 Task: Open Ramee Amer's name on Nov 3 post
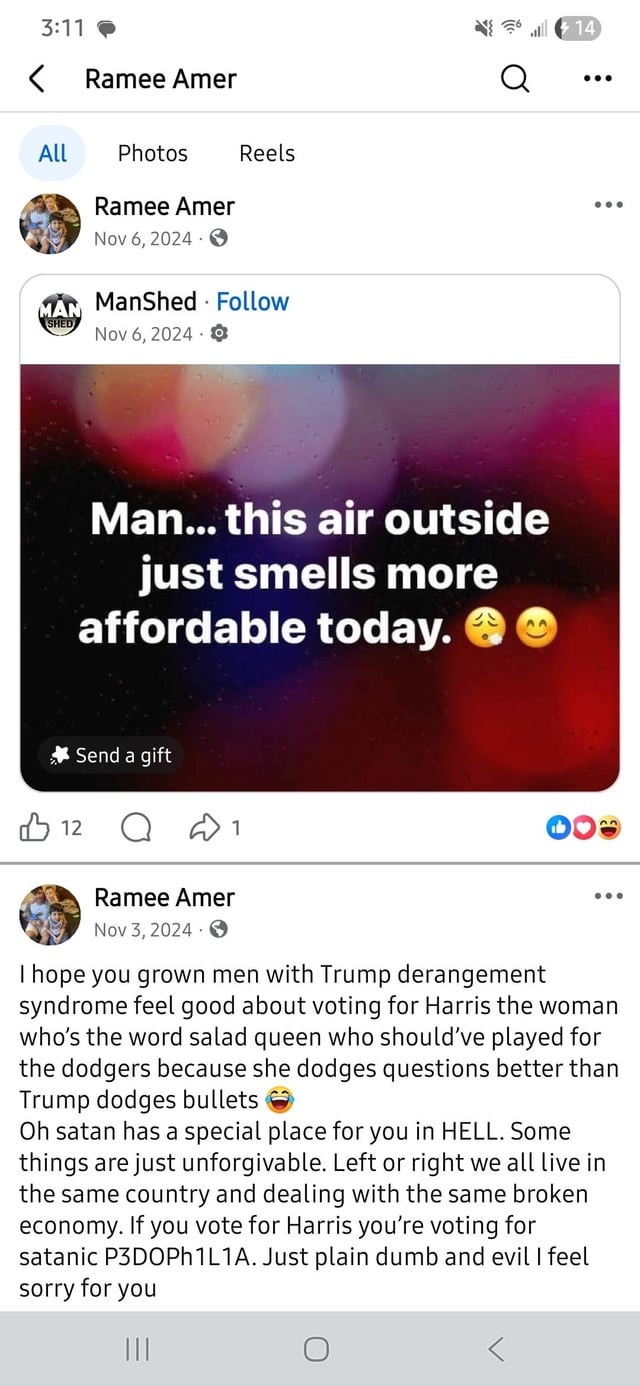click(x=164, y=898)
